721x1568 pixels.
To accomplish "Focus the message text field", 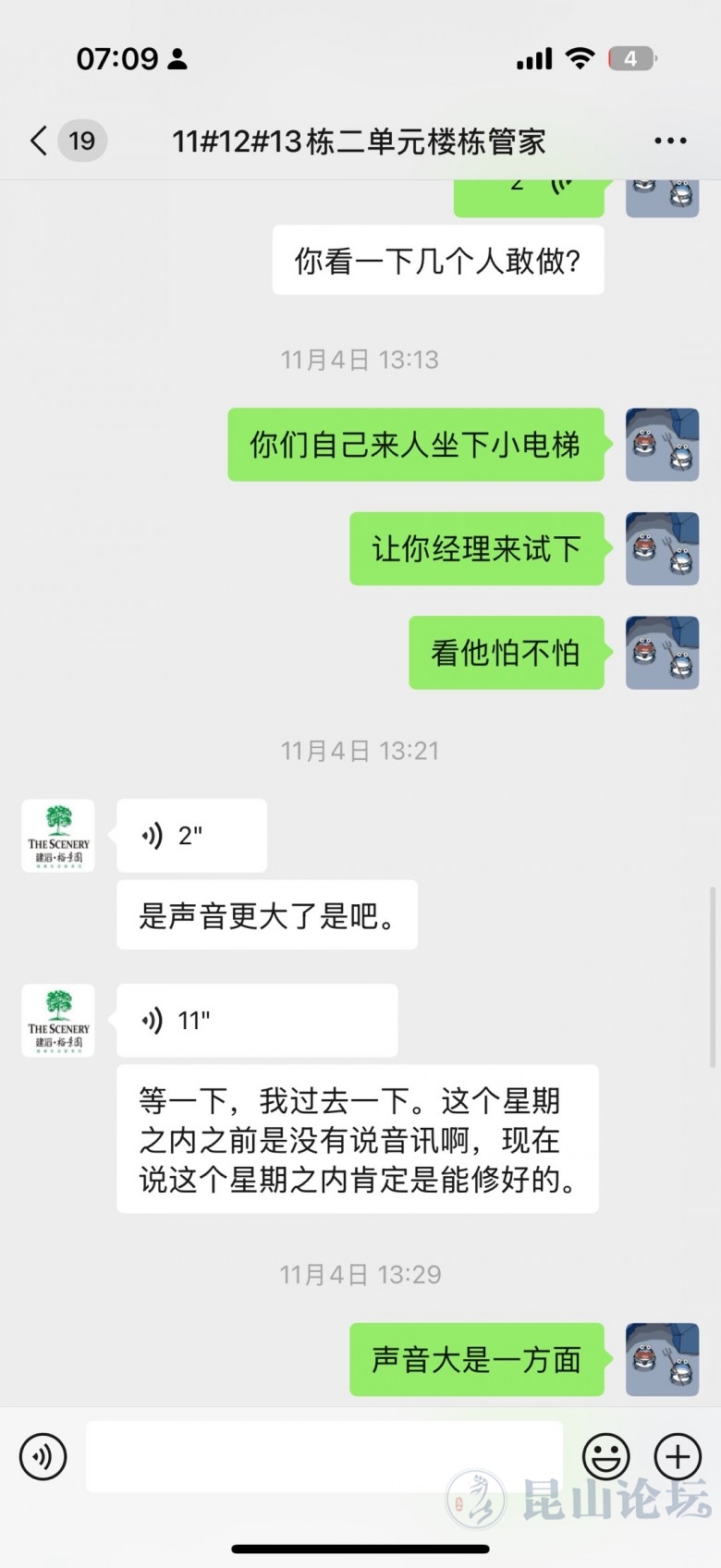I will [x=324, y=1457].
